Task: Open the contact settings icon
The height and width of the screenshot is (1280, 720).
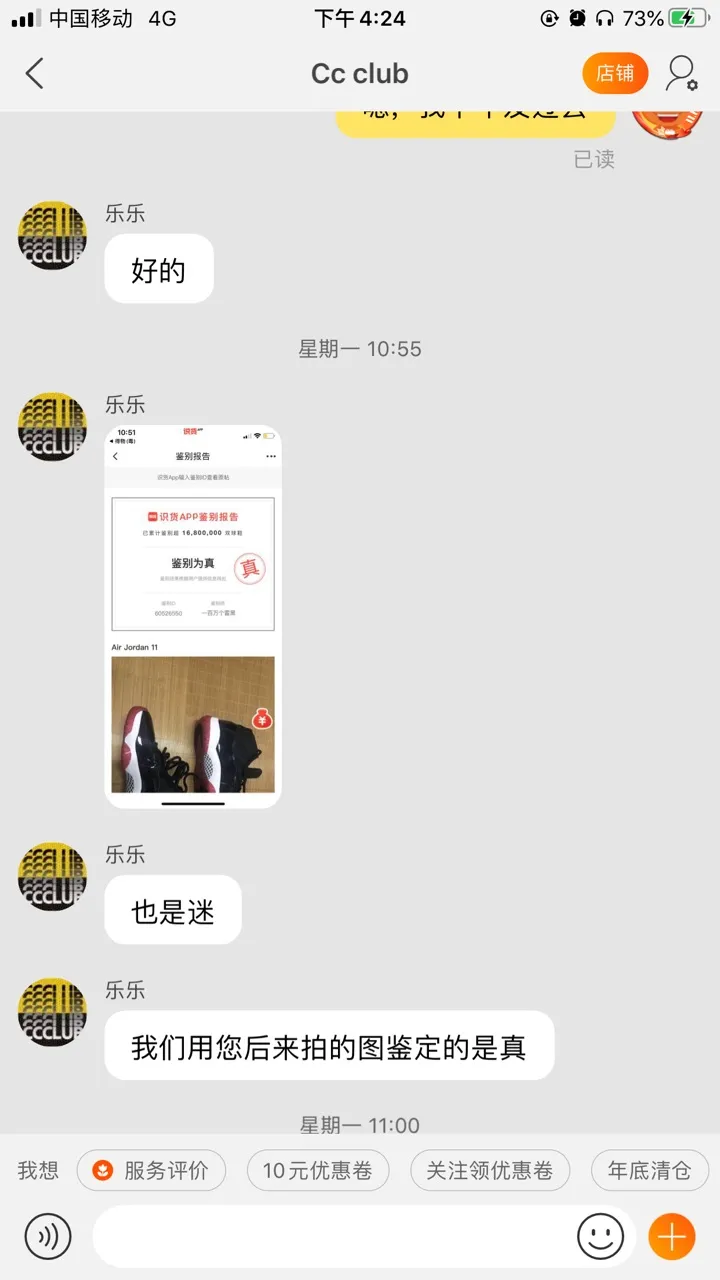Action: tap(682, 74)
